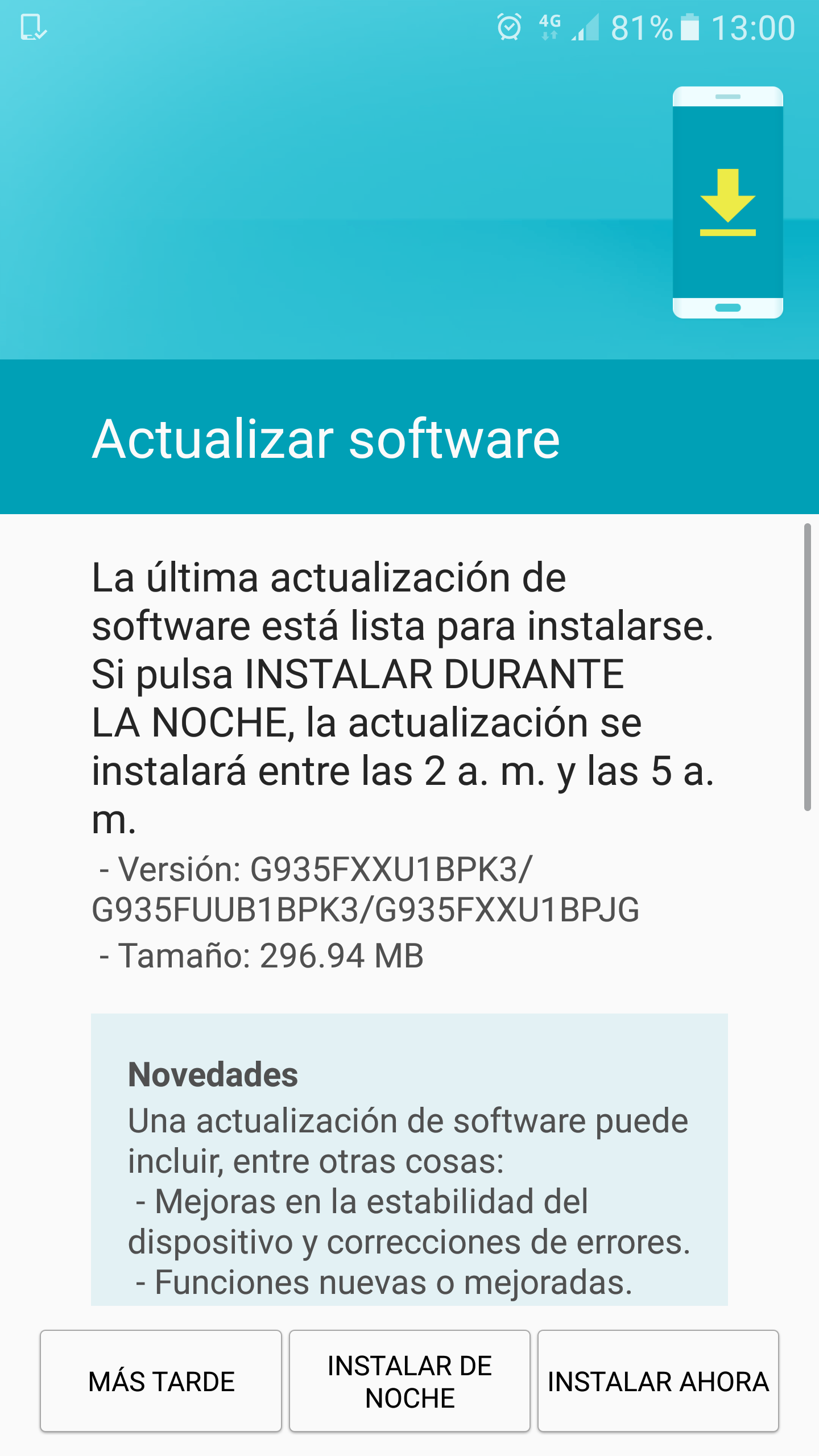Tap the battery icon in status bar
Viewport: 819px width, 1456px height.
point(689,27)
